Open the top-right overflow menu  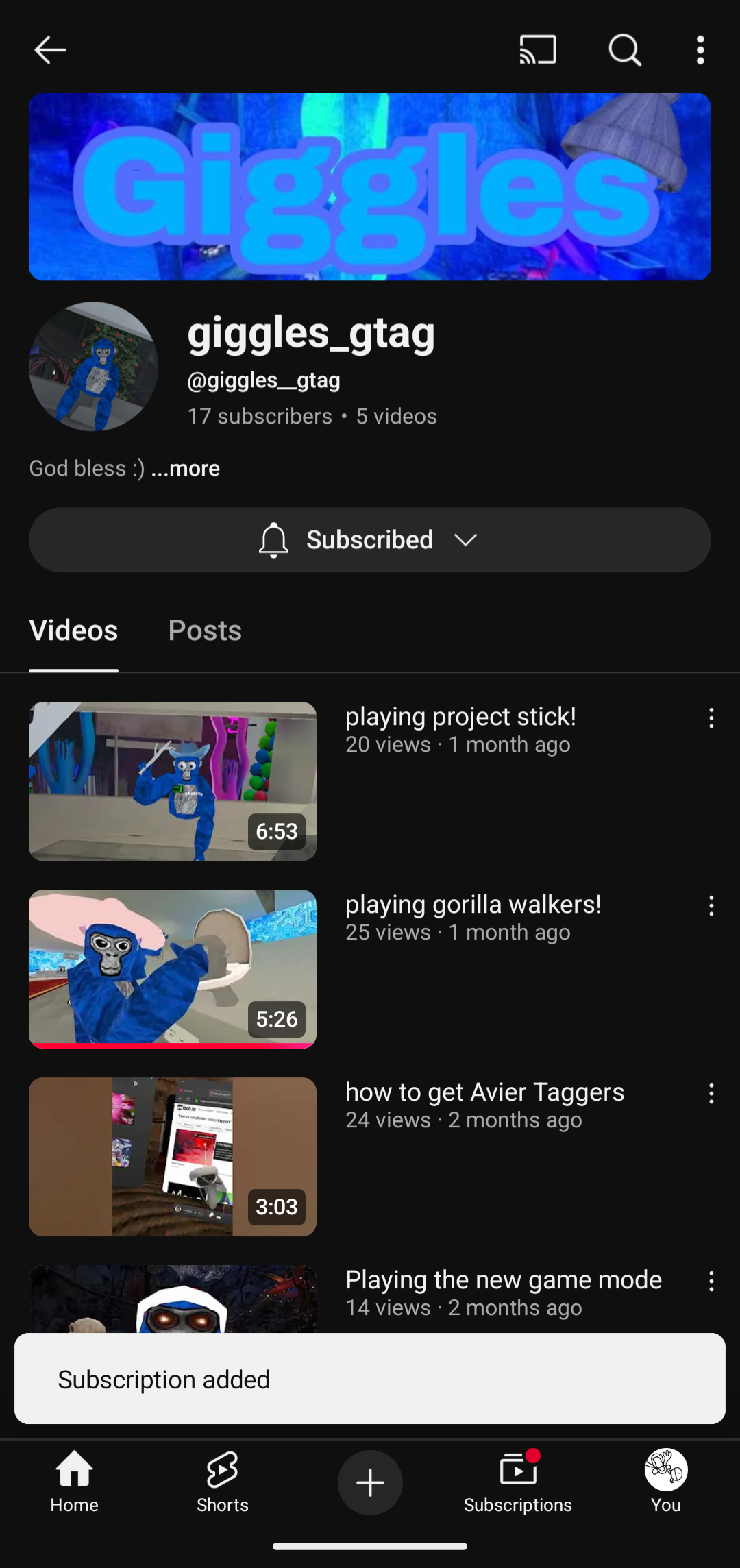[700, 50]
